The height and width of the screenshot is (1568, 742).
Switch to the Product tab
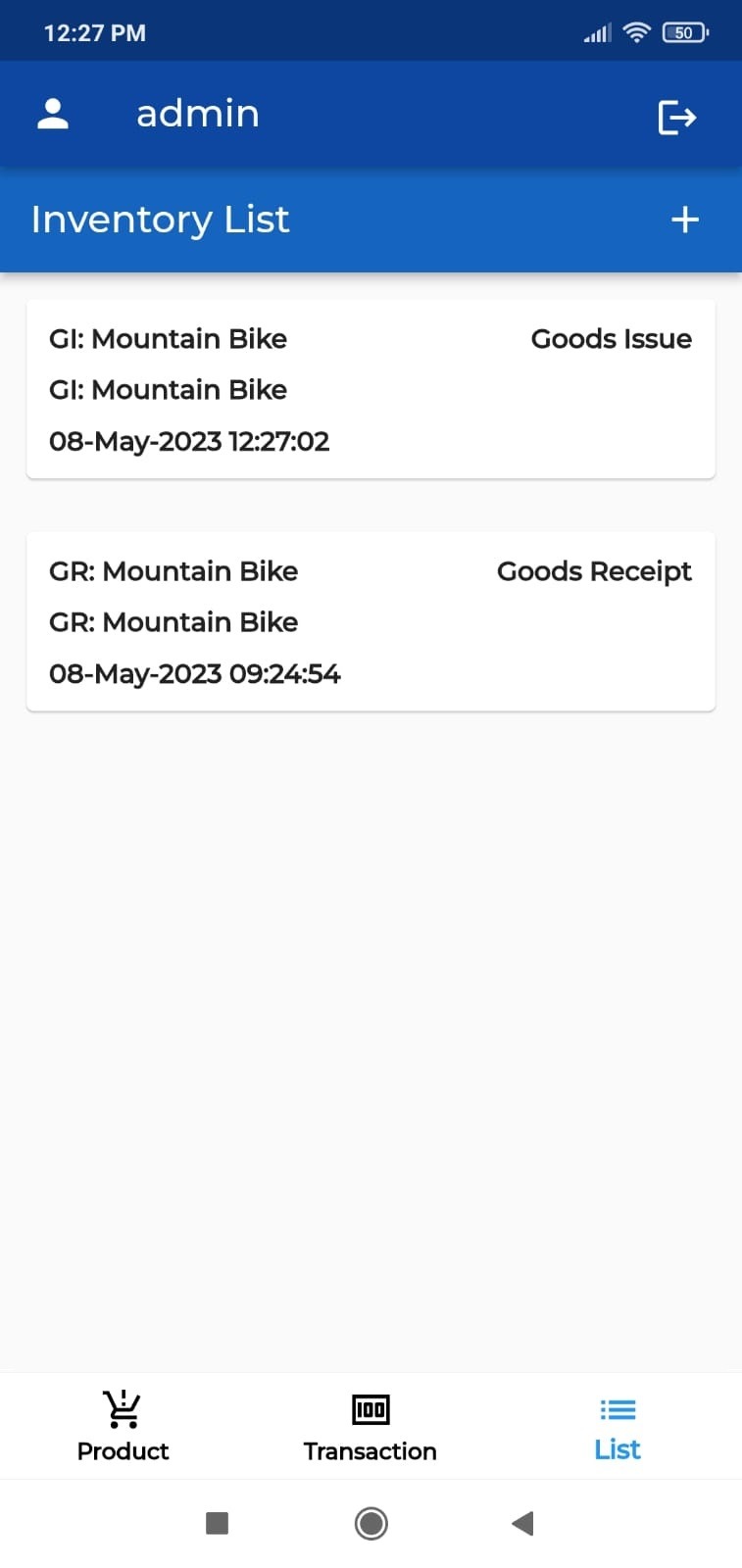[x=123, y=1426]
